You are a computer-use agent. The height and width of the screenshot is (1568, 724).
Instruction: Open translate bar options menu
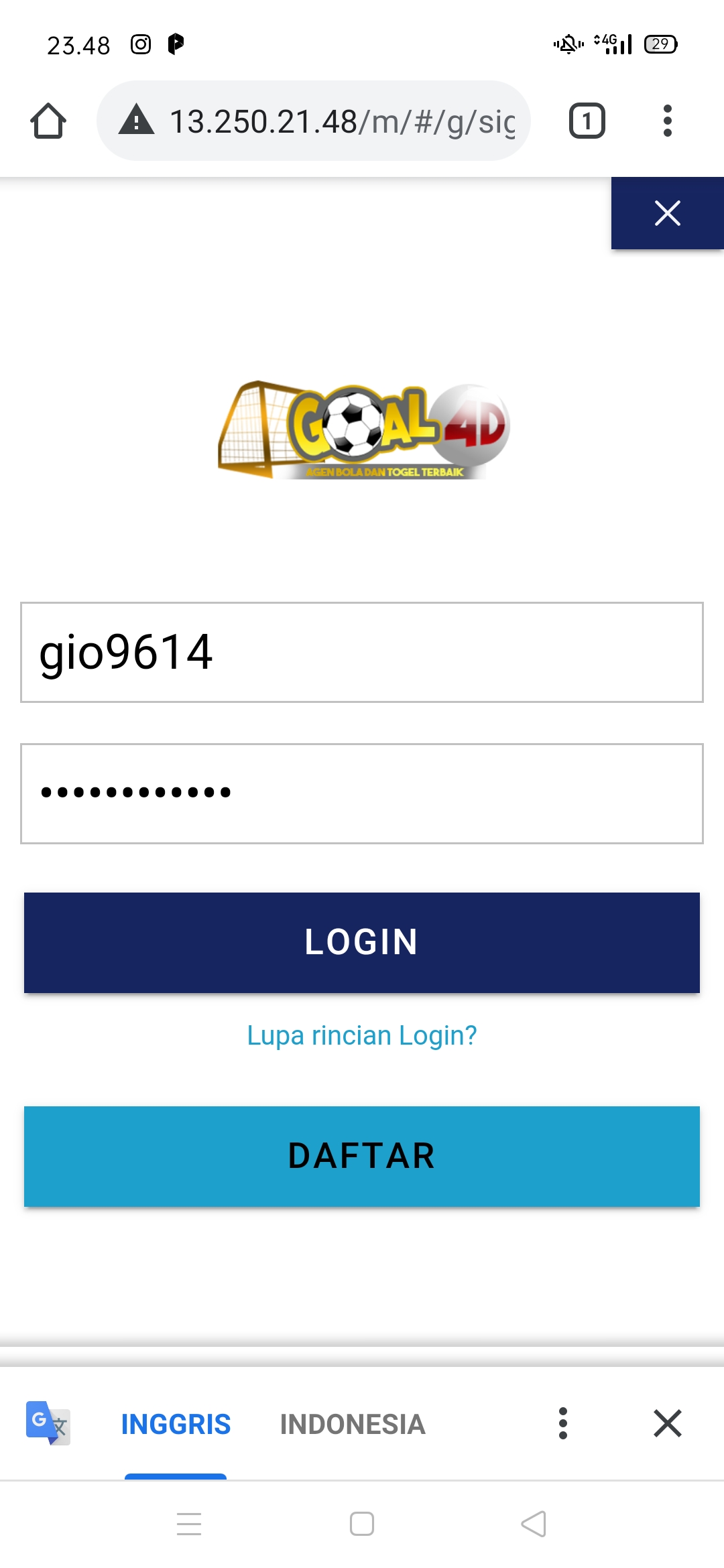[563, 1423]
